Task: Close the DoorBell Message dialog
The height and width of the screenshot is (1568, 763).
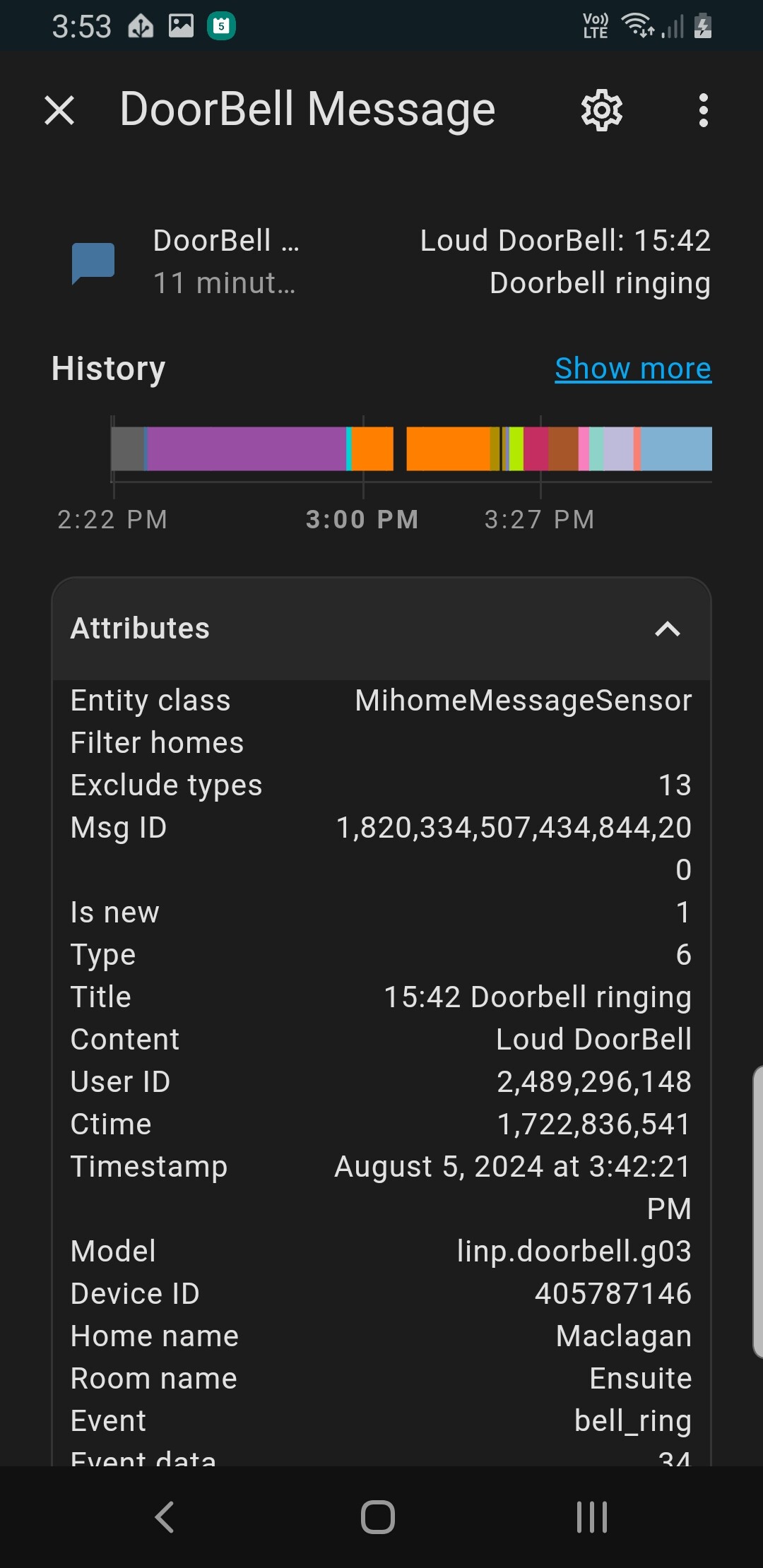Action: (x=59, y=110)
